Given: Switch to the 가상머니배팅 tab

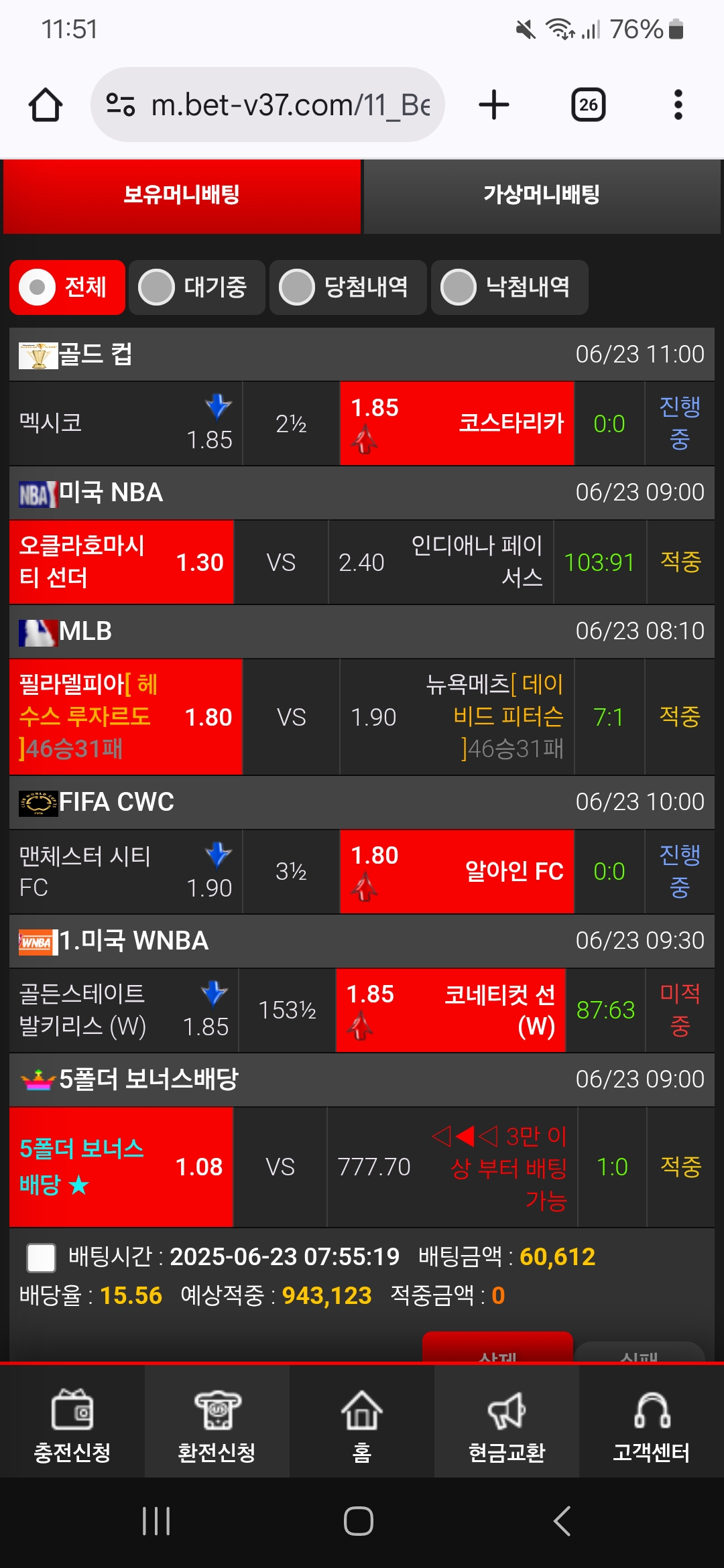Looking at the screenshot, I should (x=542, y=196).
